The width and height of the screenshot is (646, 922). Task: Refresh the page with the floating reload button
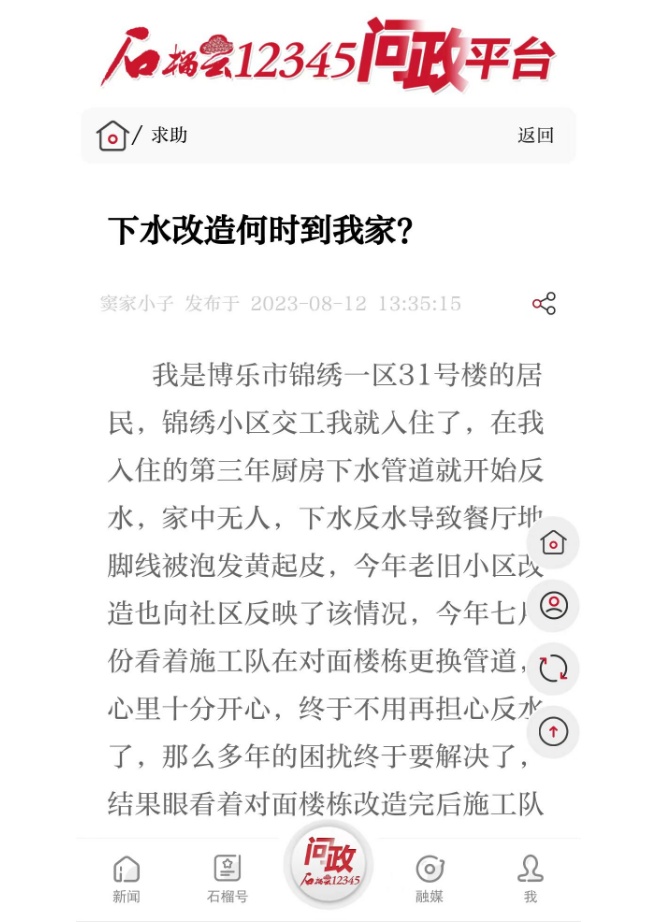(553, 668)
